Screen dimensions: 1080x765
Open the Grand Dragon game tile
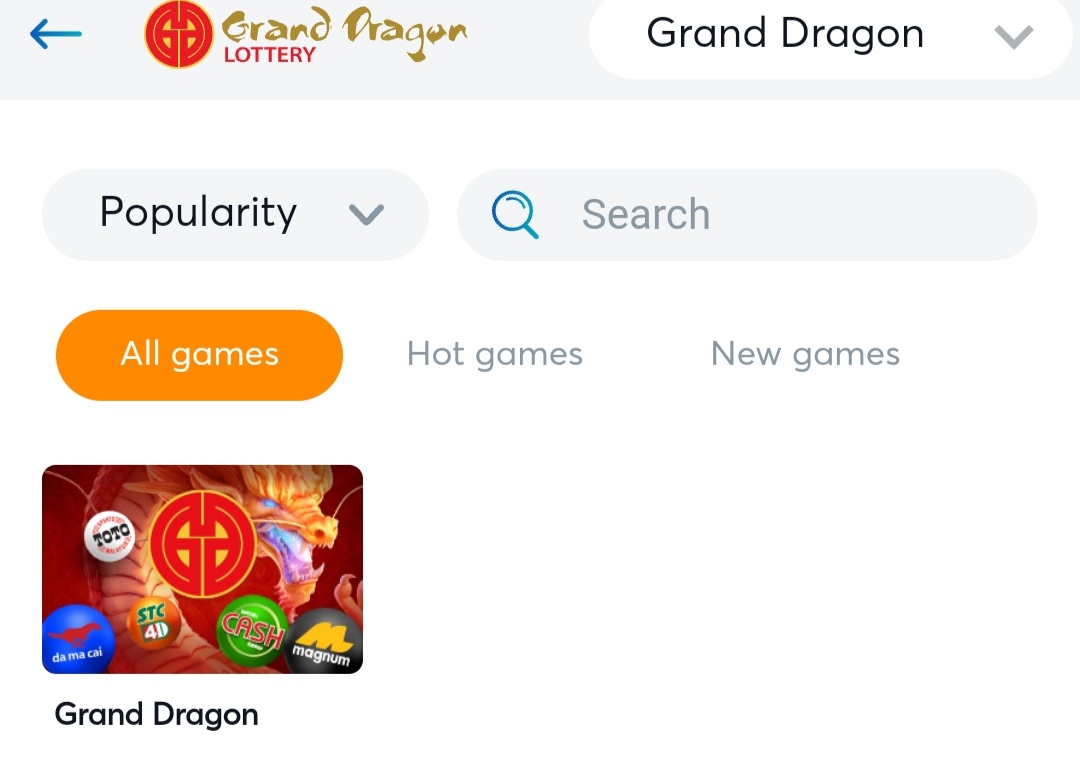pyautogui.click(x=202, y=570)
